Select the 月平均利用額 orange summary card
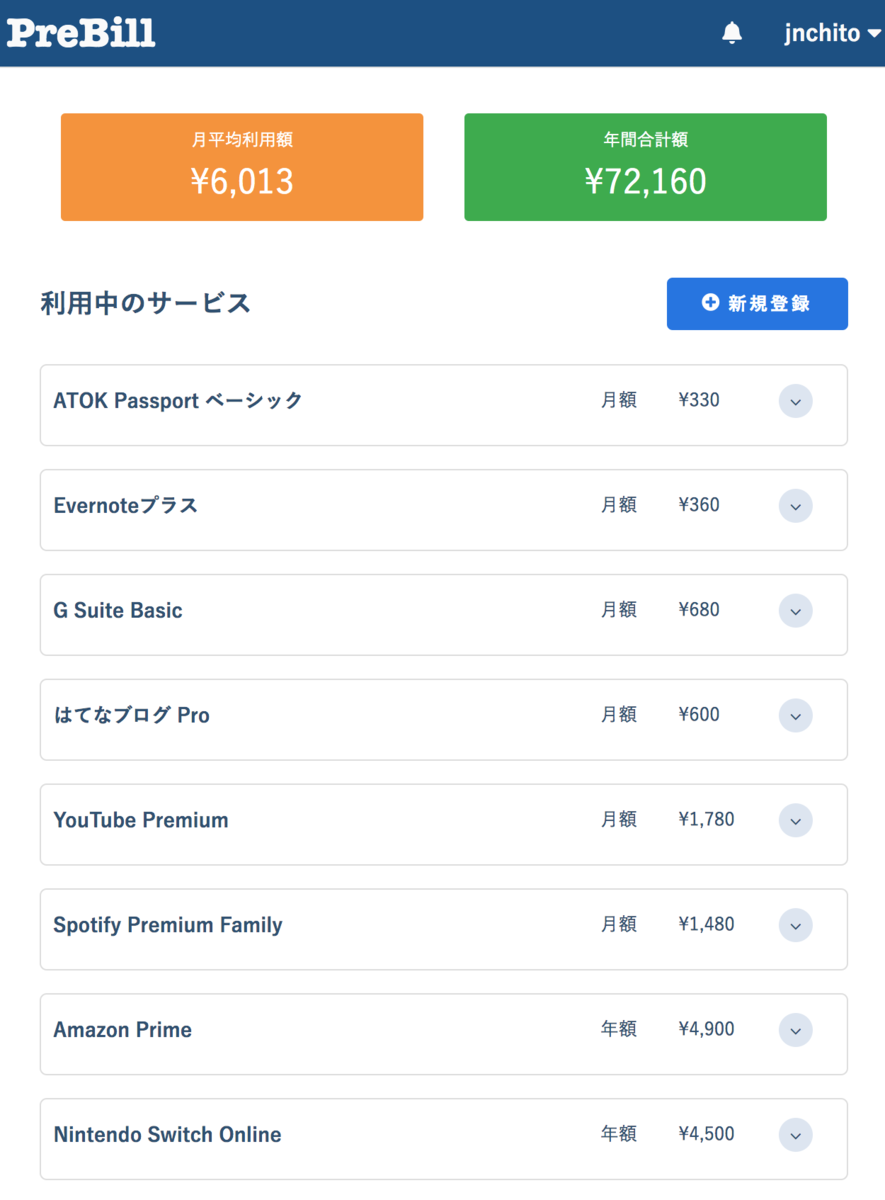Viewport: 885px width, 1200px height. (x=242, y=166)
